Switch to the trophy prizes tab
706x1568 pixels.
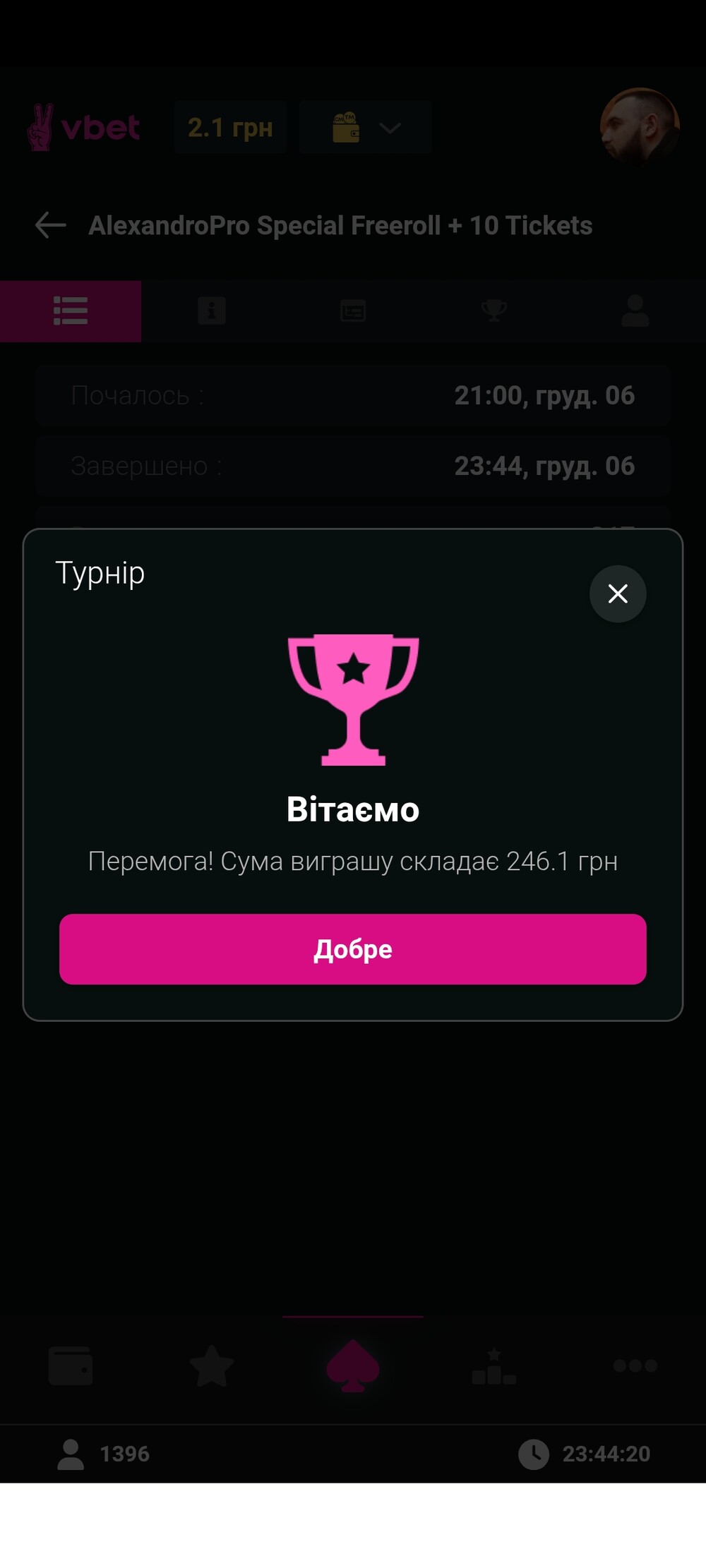click(x=494, y=310)
